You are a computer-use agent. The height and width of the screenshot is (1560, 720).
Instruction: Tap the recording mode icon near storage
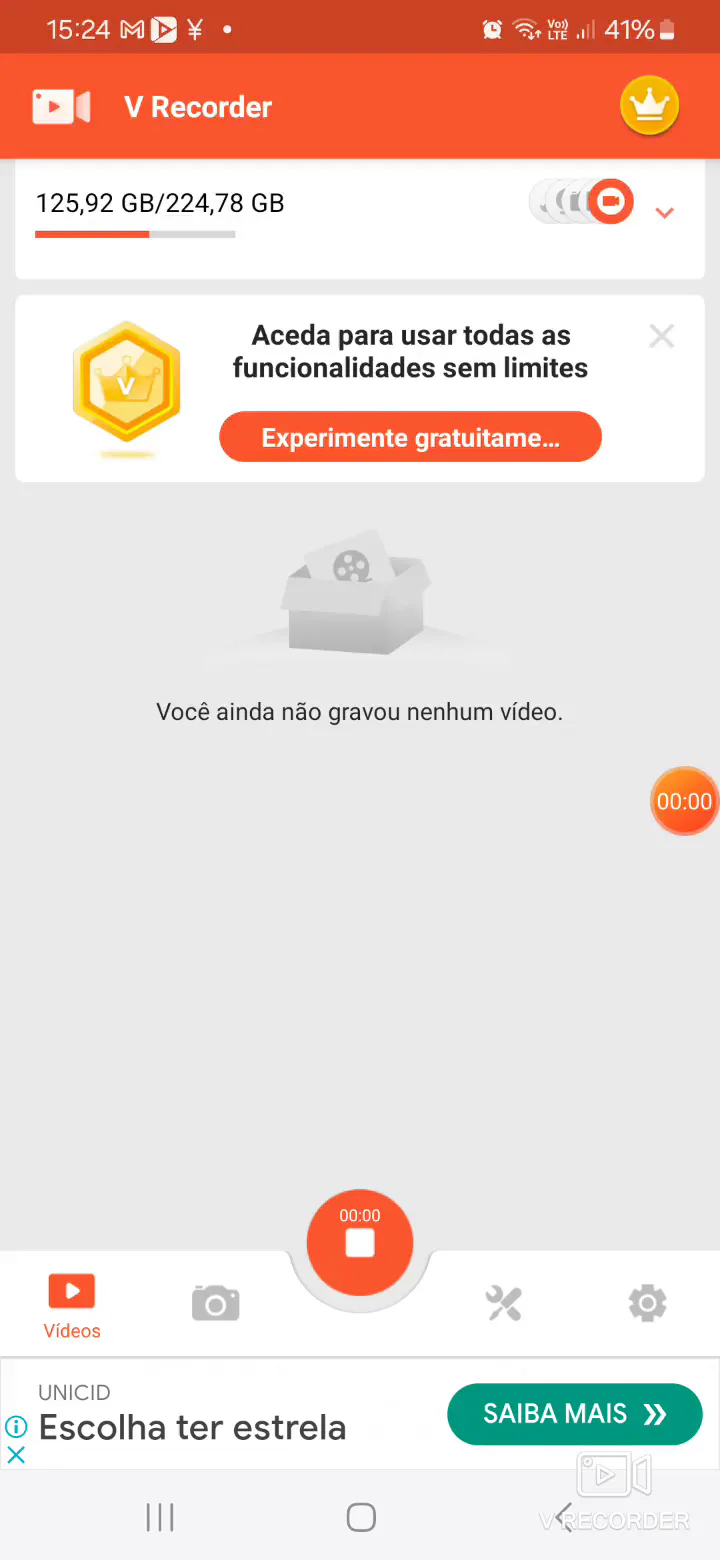[610, 202]
